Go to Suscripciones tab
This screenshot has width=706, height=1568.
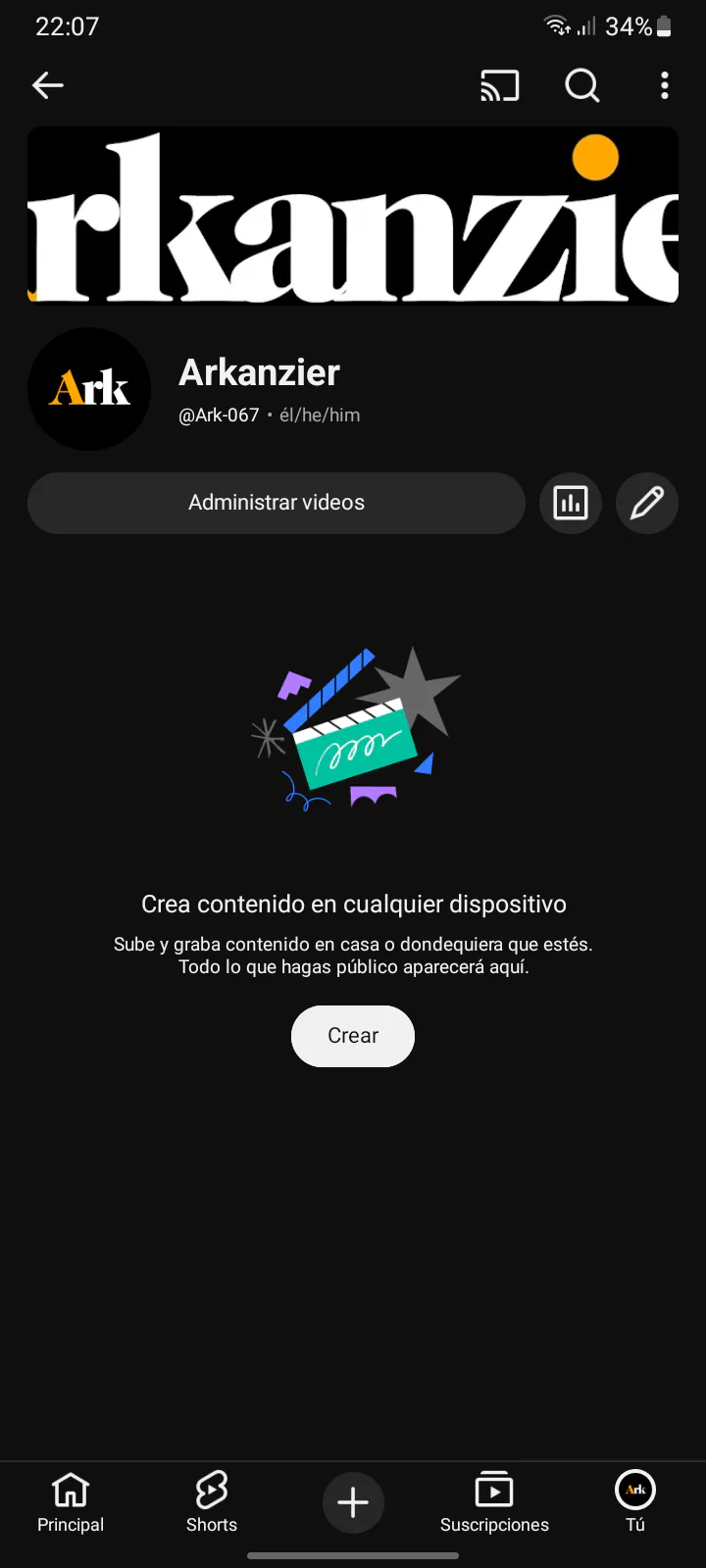494,1502
